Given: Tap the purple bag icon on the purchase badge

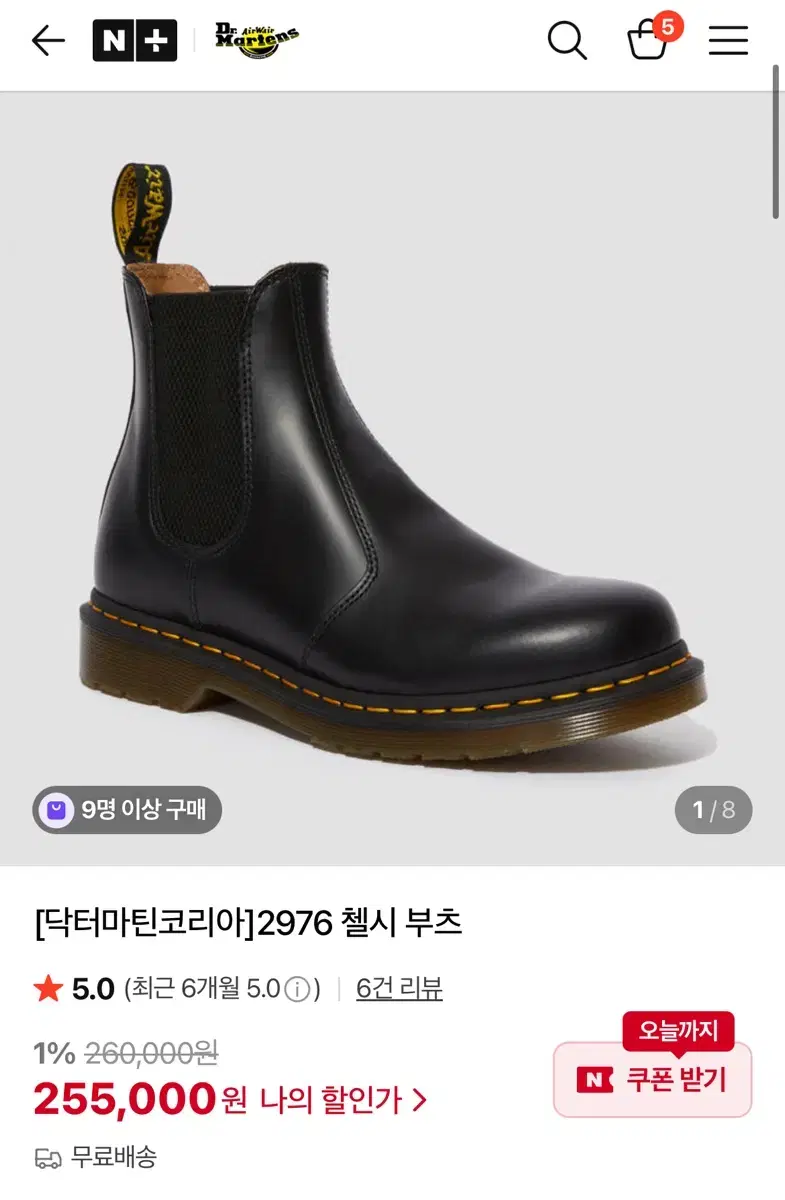Looking at the screenshot, I should click(x=56, y=810).
